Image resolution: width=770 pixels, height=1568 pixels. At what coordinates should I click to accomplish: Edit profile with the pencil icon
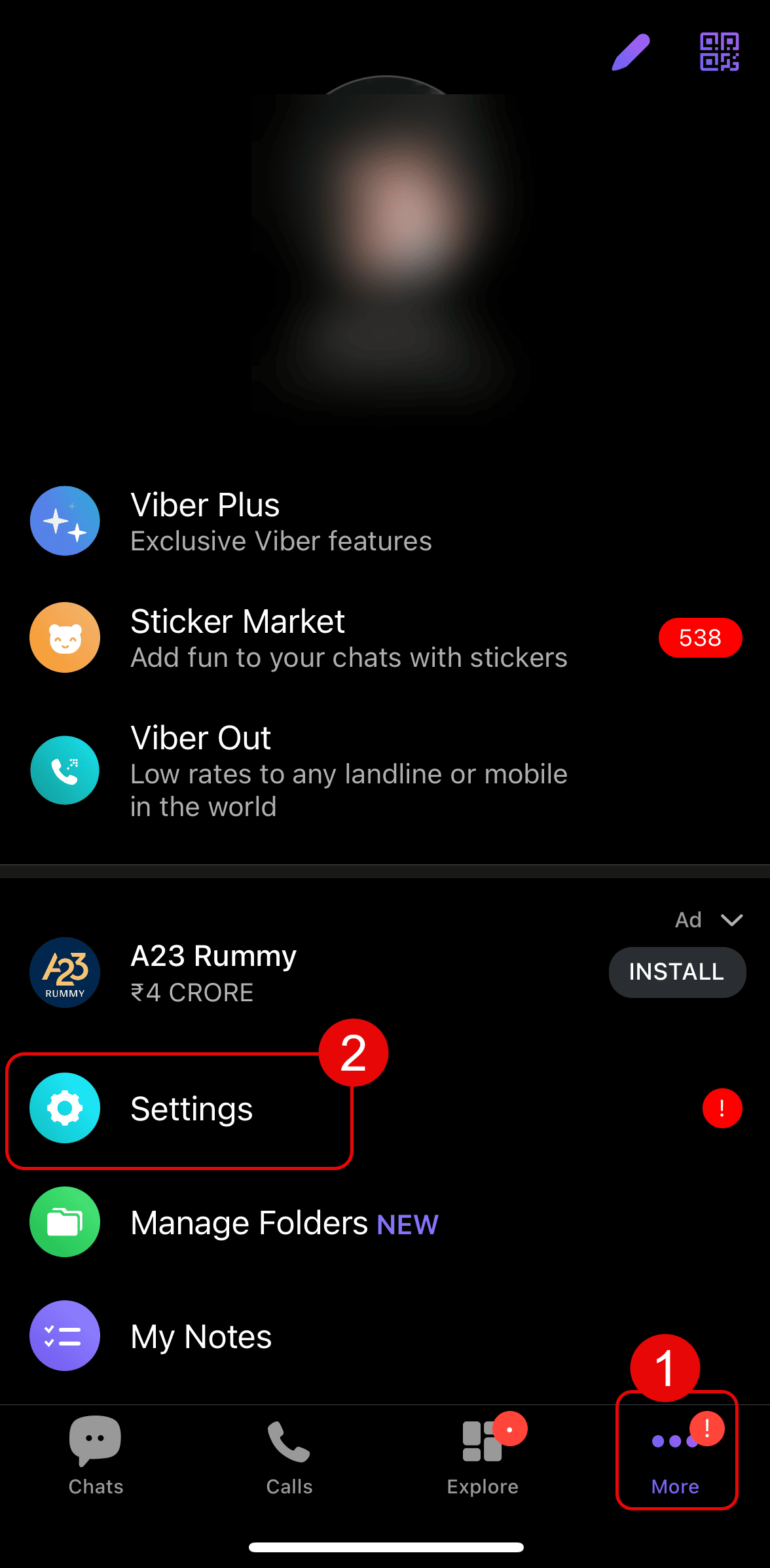click(631, 52)
